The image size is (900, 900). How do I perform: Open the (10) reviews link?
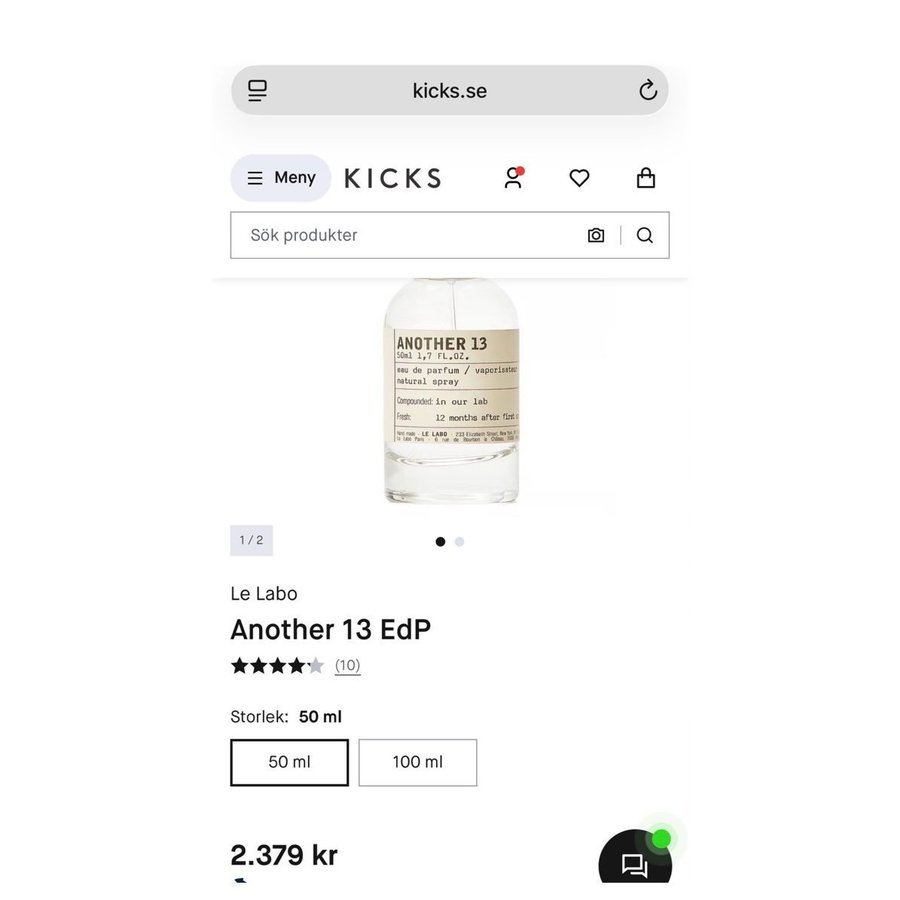click(x=347, y=665)
